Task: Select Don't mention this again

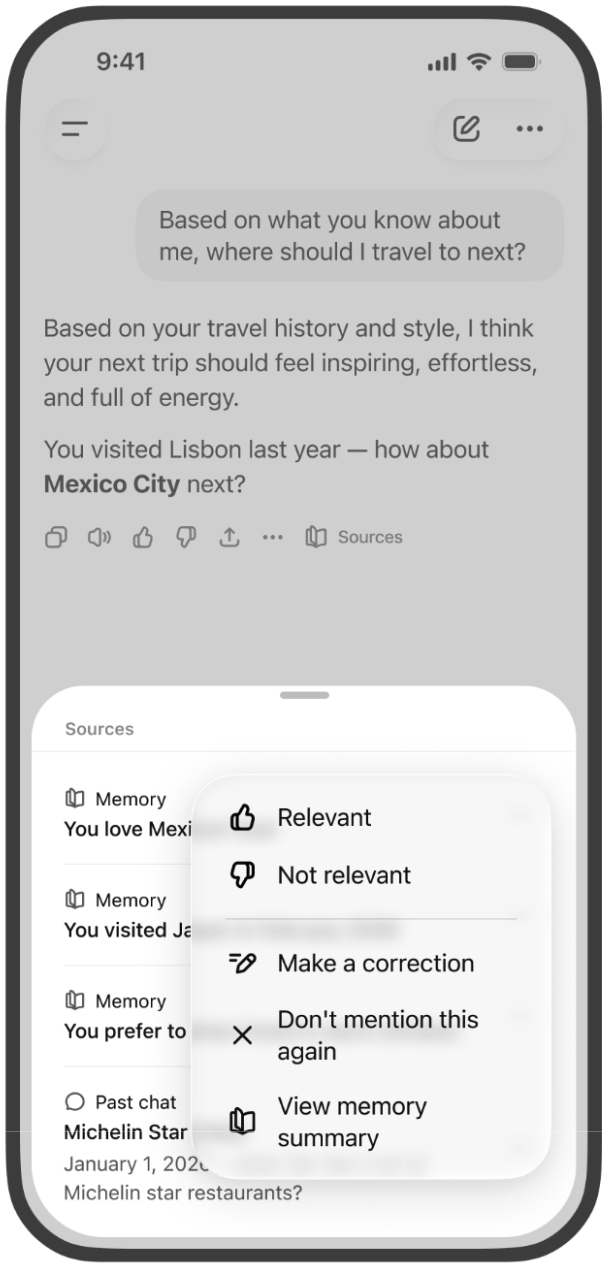Action: tap(370, 1035)
